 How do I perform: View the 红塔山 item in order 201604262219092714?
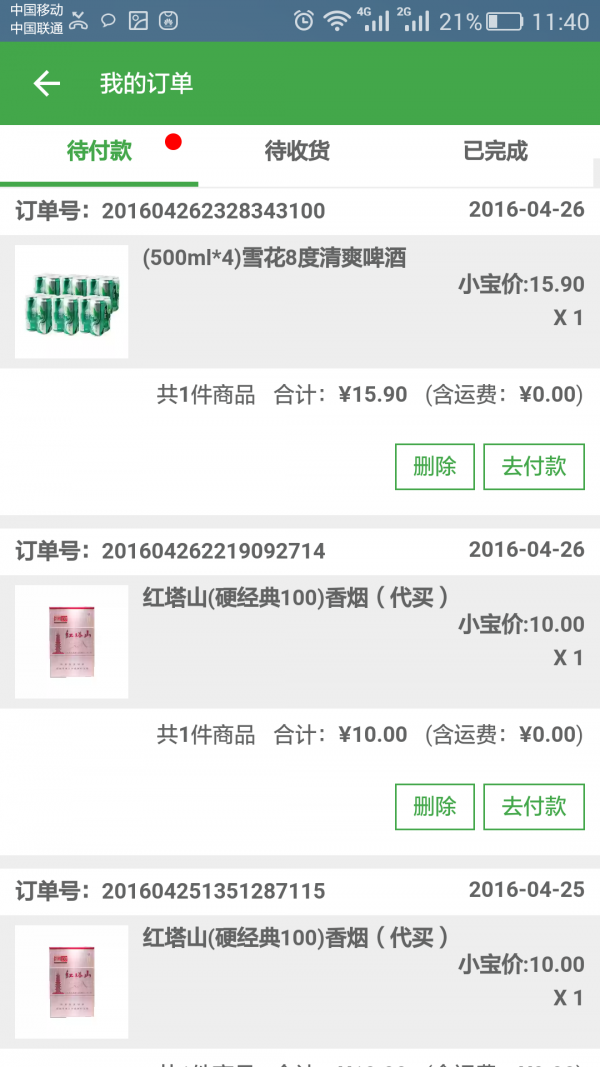300,641
